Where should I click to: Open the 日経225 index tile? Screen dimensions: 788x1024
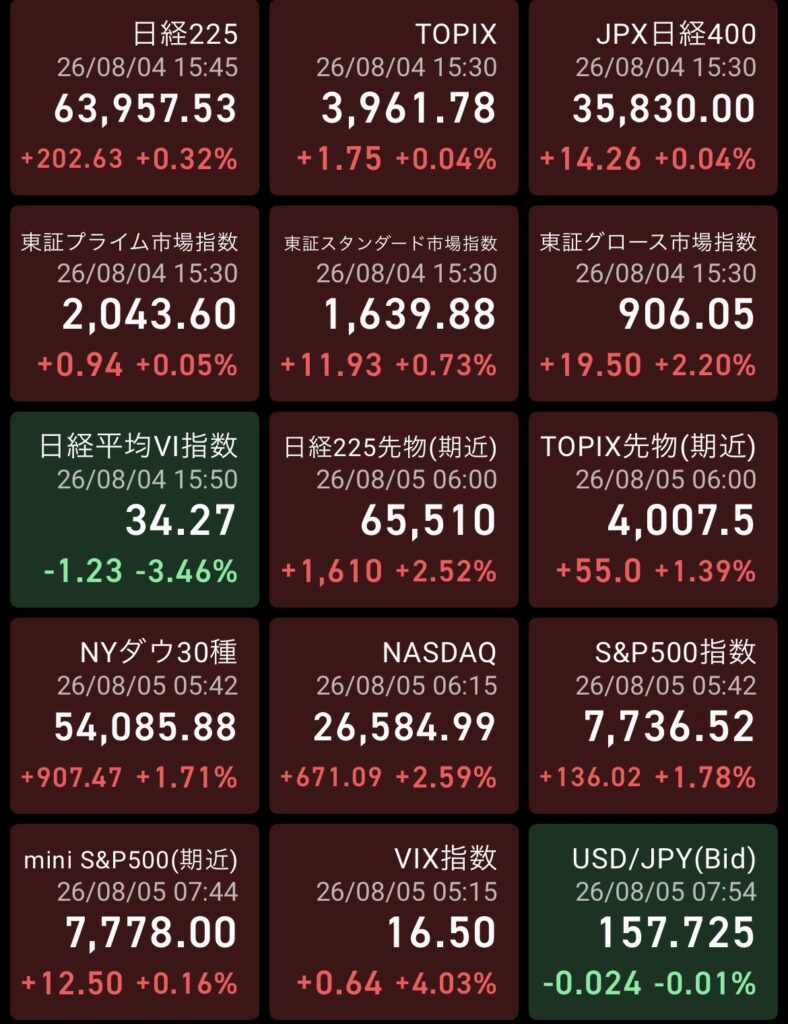[x=134, y=97]
